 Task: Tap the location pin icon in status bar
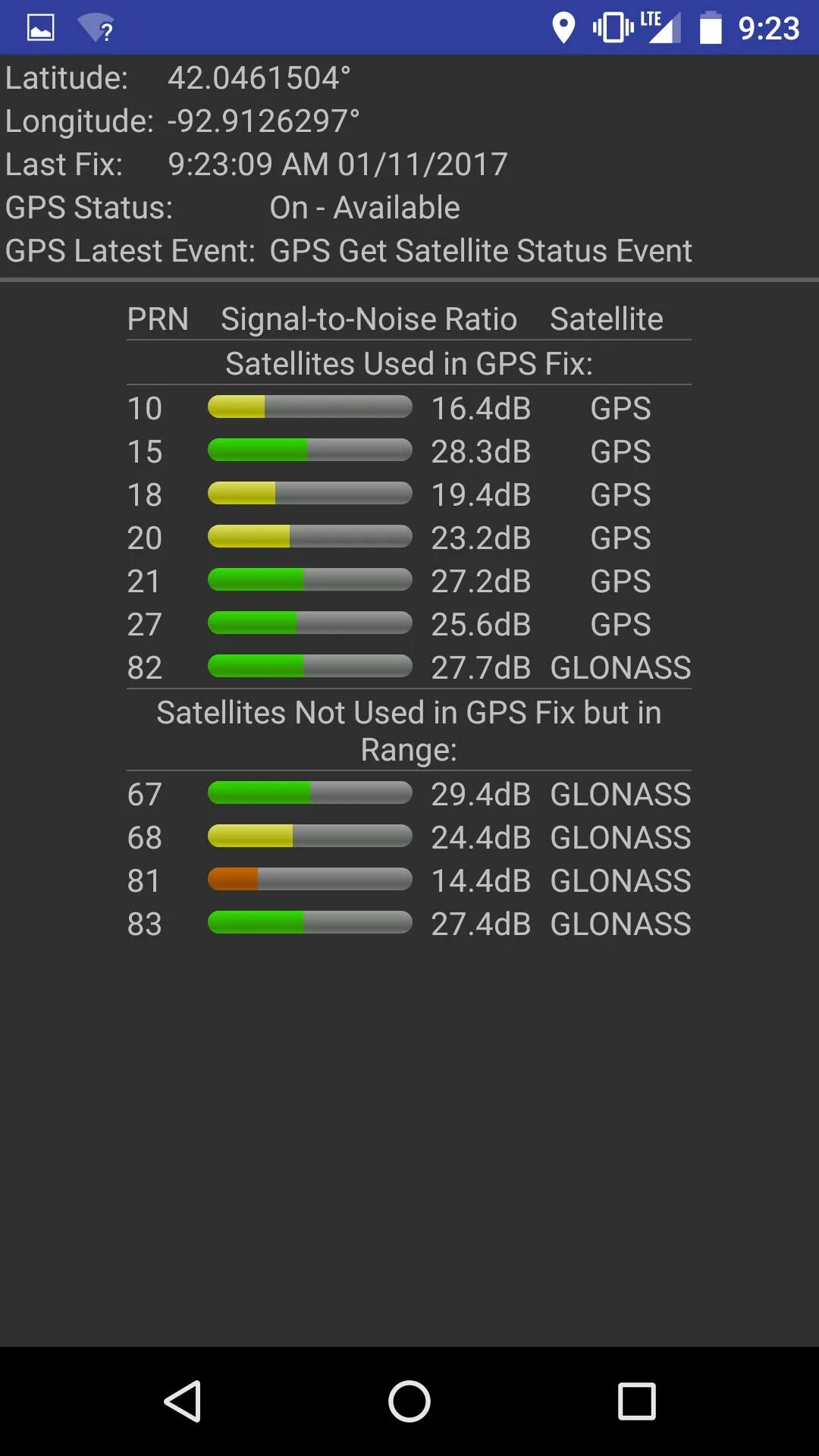[562, 28]
